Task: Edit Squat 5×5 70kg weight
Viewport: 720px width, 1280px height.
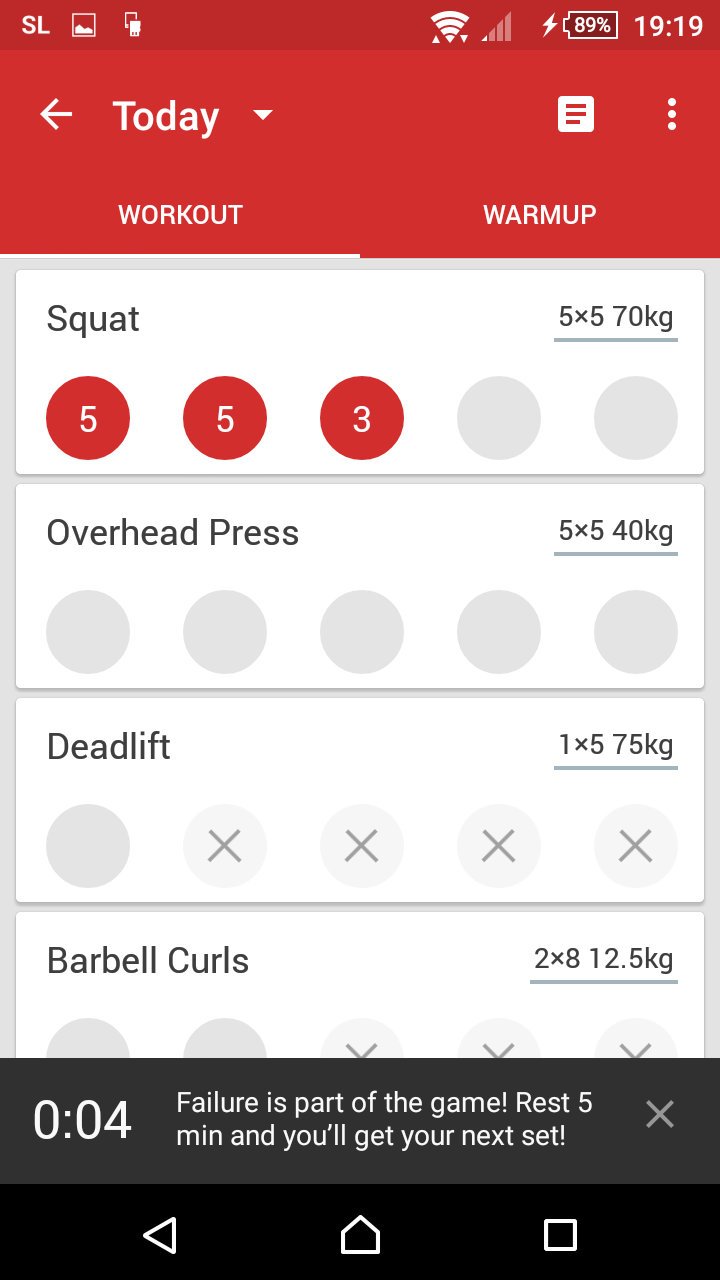Action: (615, 318)
